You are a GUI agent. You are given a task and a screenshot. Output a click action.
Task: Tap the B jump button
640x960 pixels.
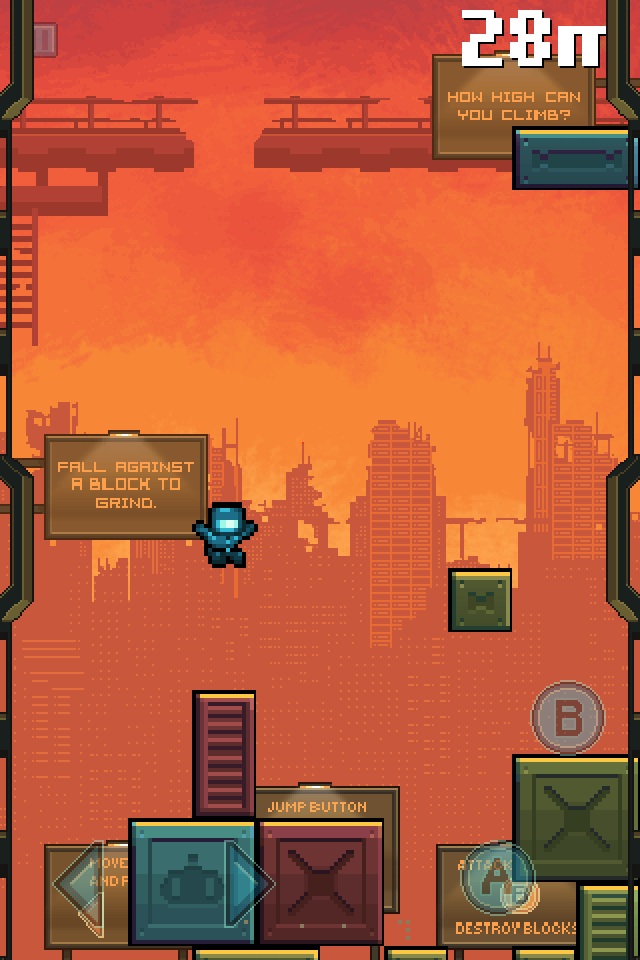(x=567, y=718)
